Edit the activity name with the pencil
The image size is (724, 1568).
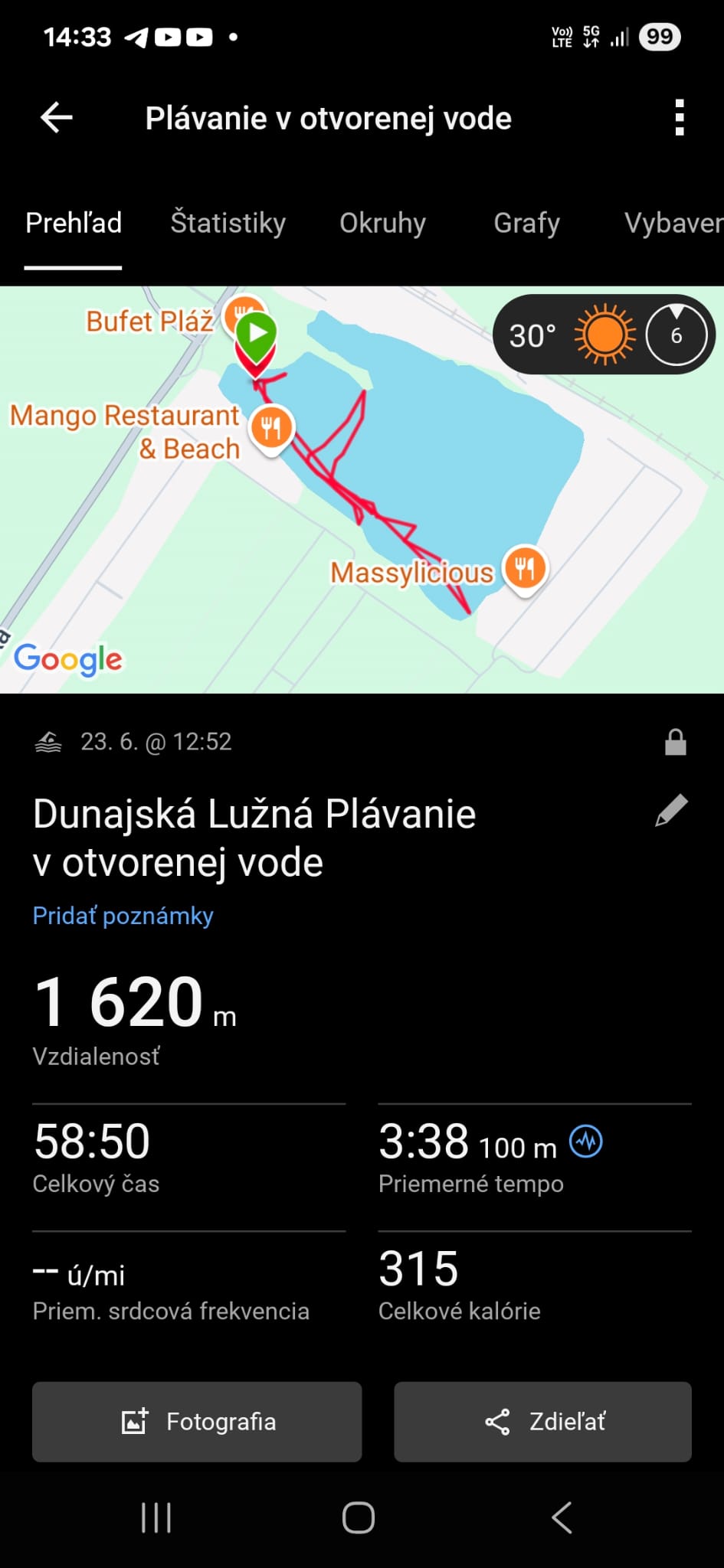click(x=671, y=812)
